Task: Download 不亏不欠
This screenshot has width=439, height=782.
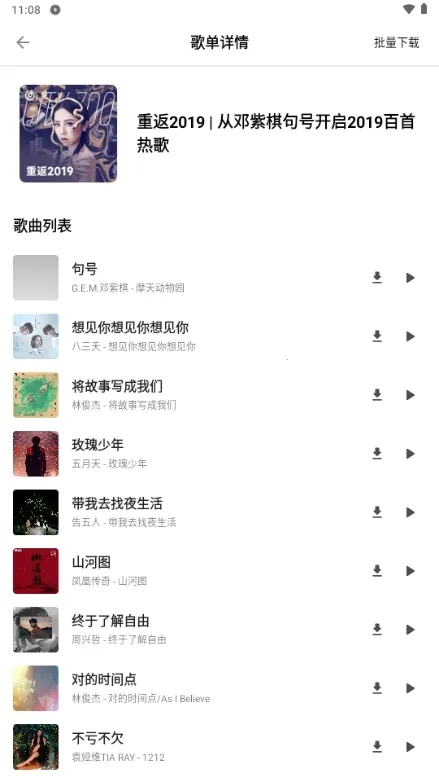Action: coord(377,747)
